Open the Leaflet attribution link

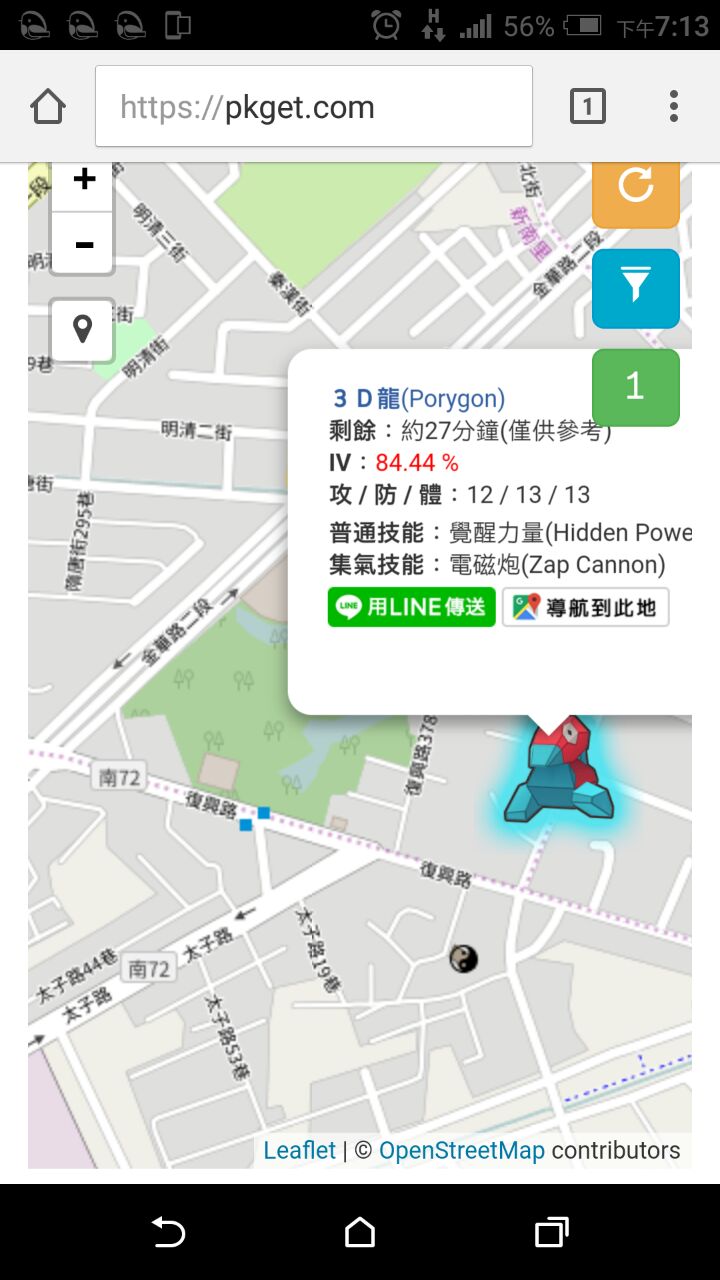tap(300, 1150)
